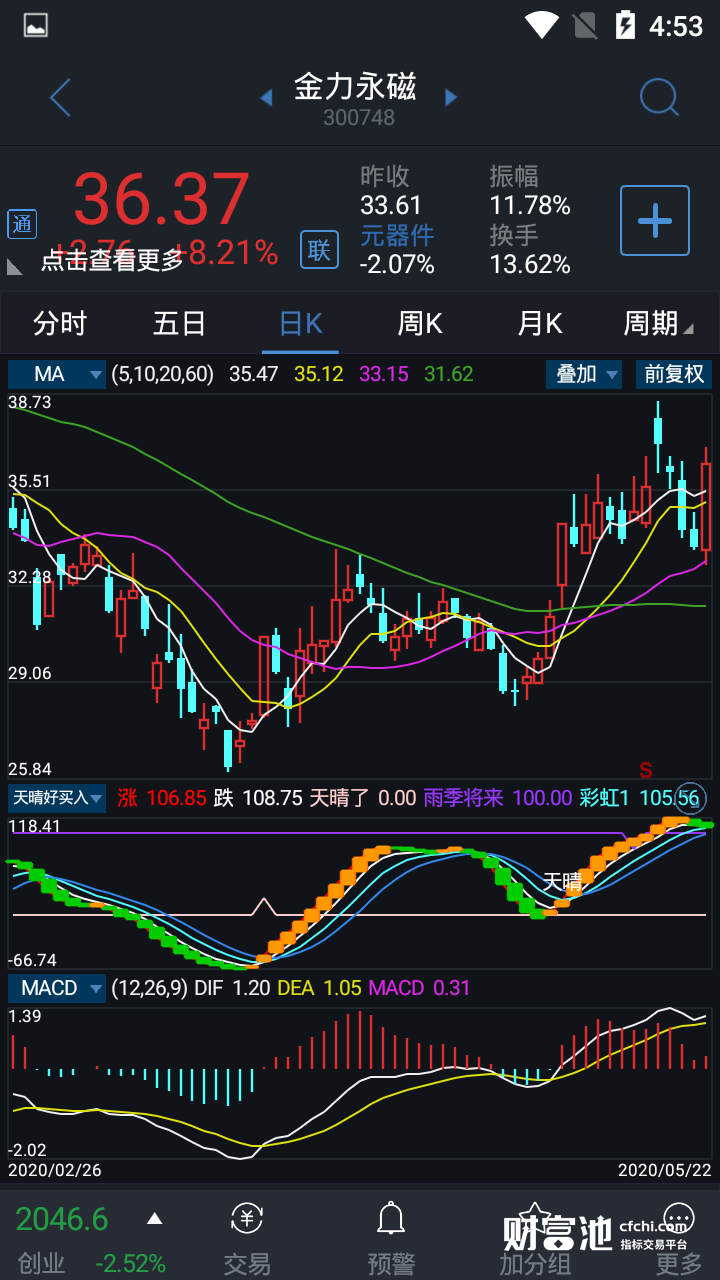
Task: Expand the 天晴好买入 indicator dropdown
Action: coord(57,798)
